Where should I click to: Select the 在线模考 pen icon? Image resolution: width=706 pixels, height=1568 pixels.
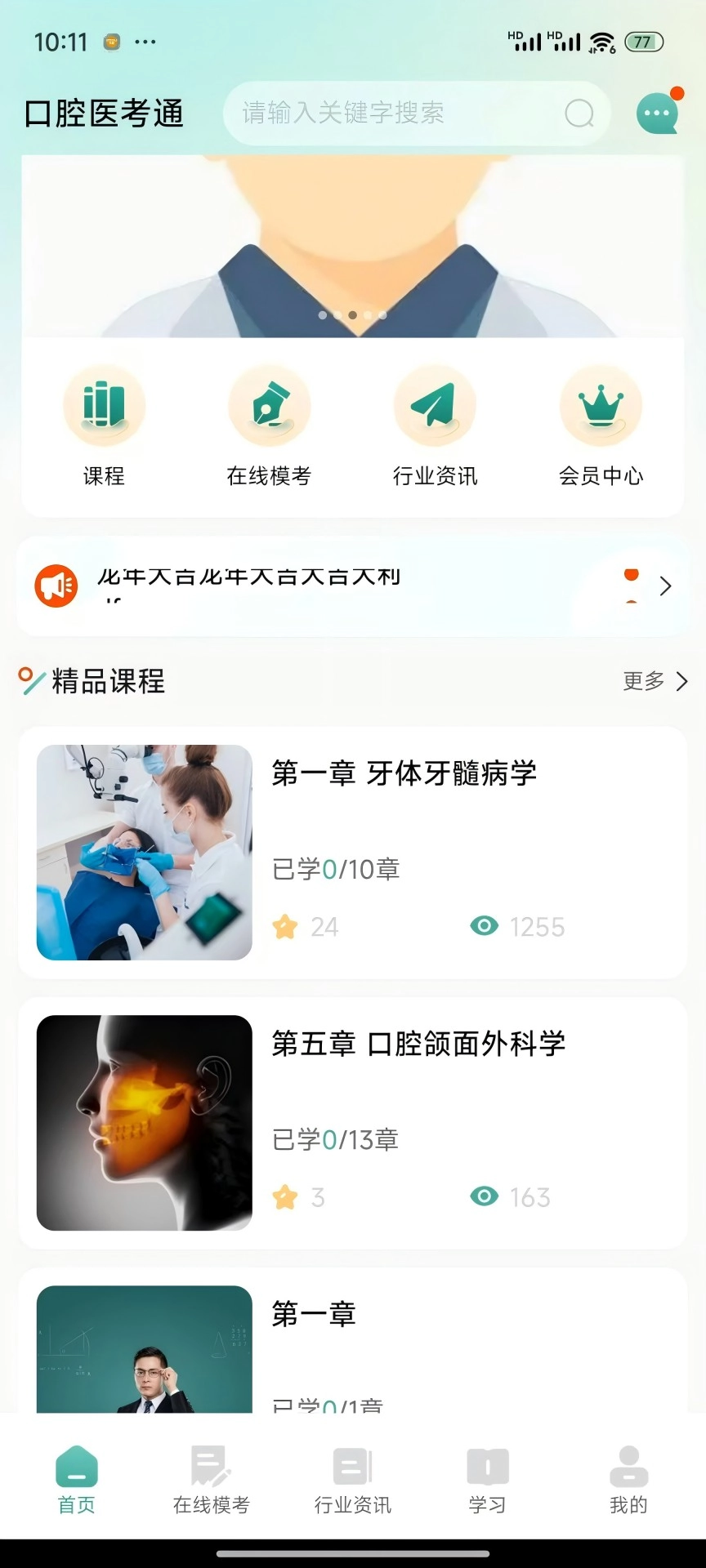(x=270, y=406)
